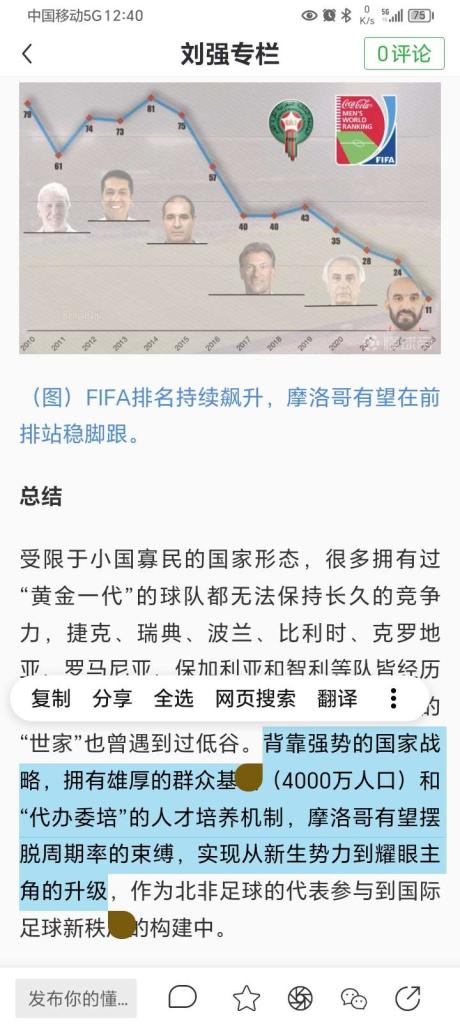Open the comment bubble icon

(x=182, y=998)
